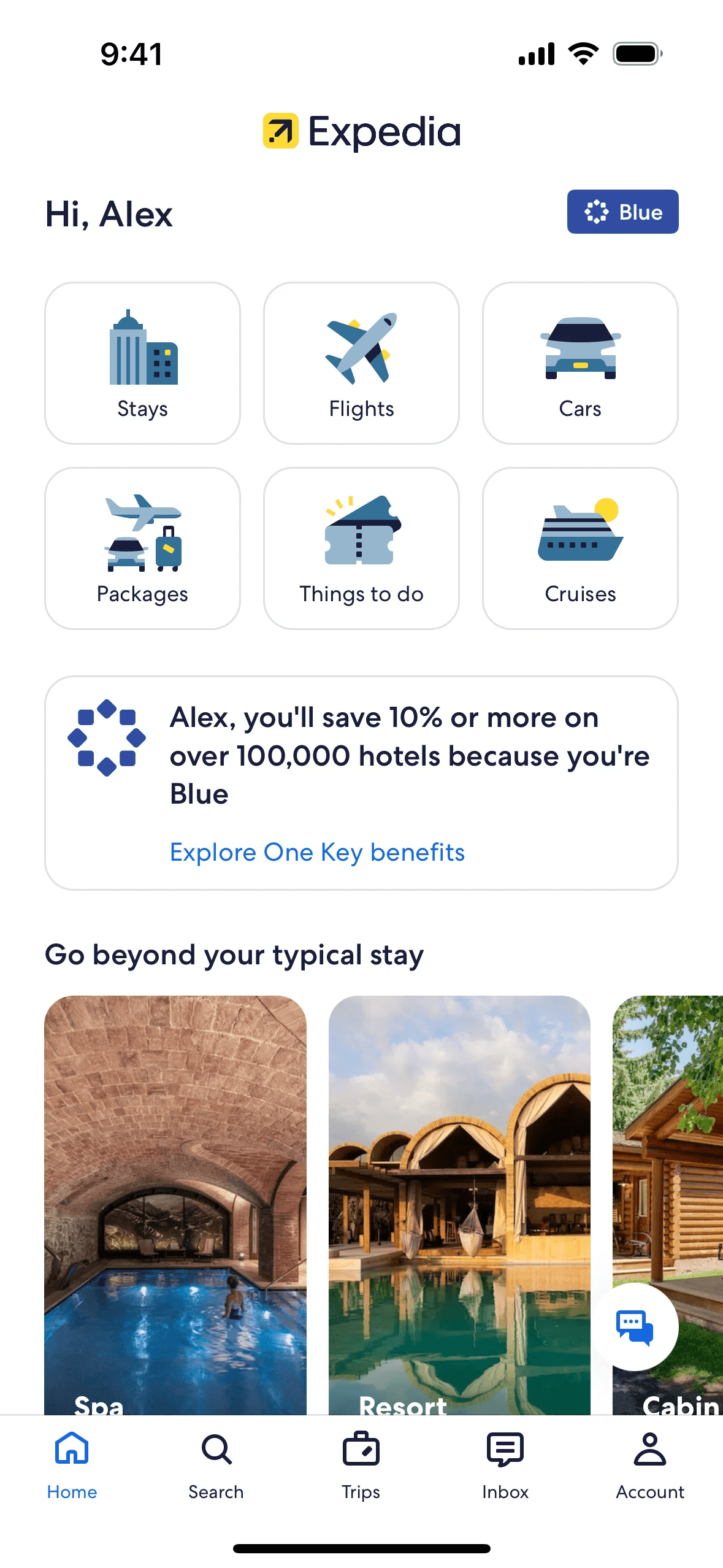The width and height of the screenshot is (723, 1568).
Task: Open the Inbox tab
Action: pyautogui.click(x=505, y=1466)
